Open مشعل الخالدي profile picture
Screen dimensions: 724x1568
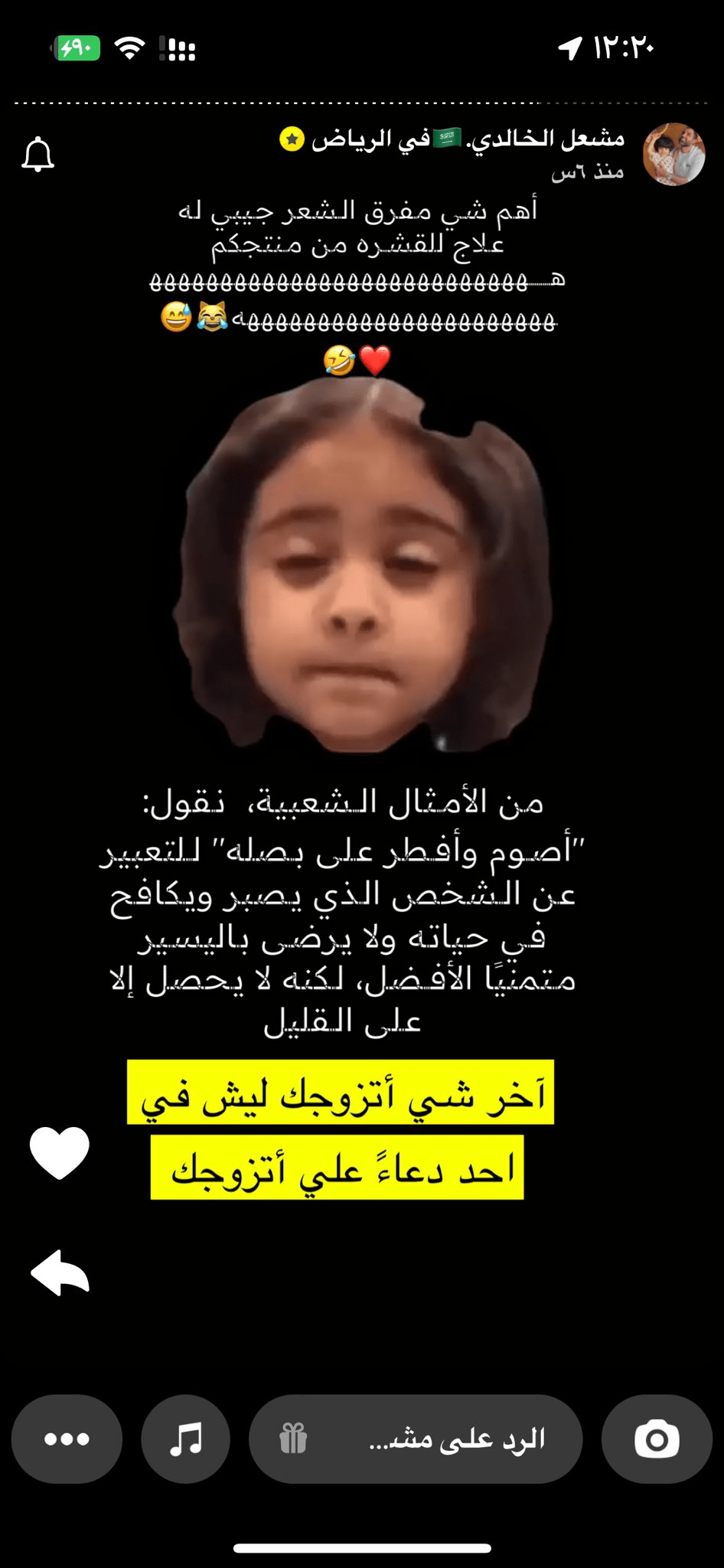[x=673, y=155]
